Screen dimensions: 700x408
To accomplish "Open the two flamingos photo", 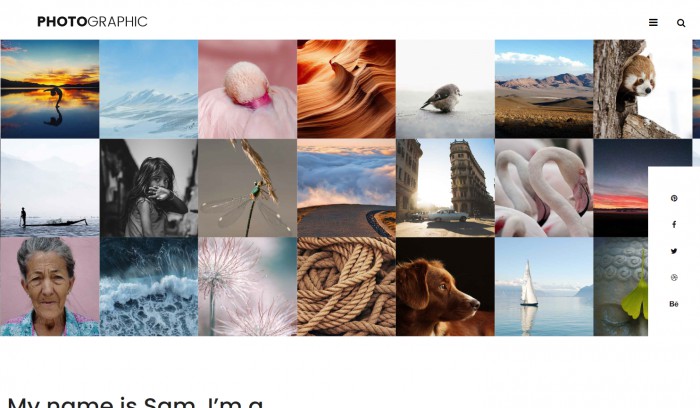I will 543,187.
